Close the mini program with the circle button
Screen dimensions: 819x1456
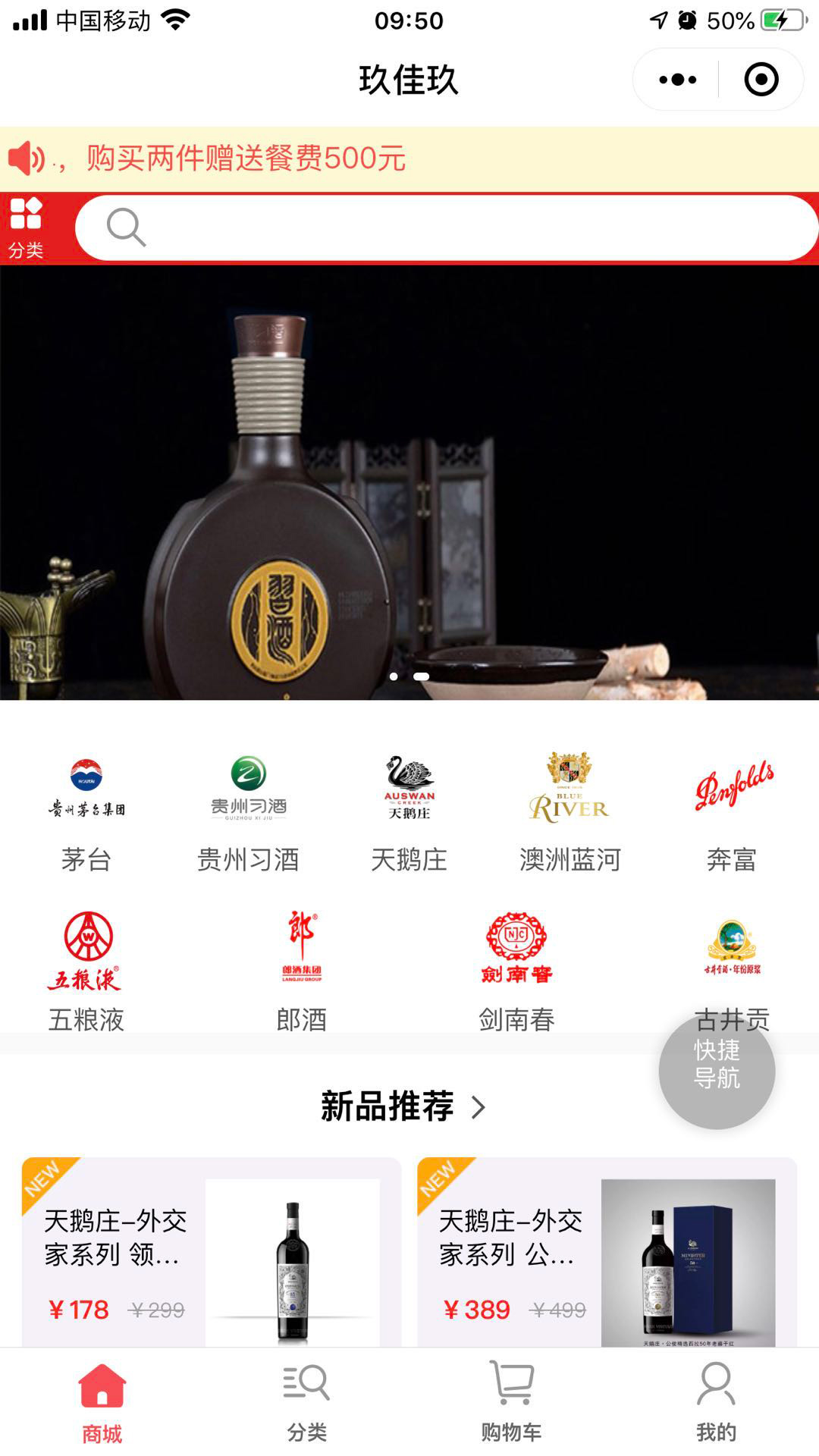761,80
